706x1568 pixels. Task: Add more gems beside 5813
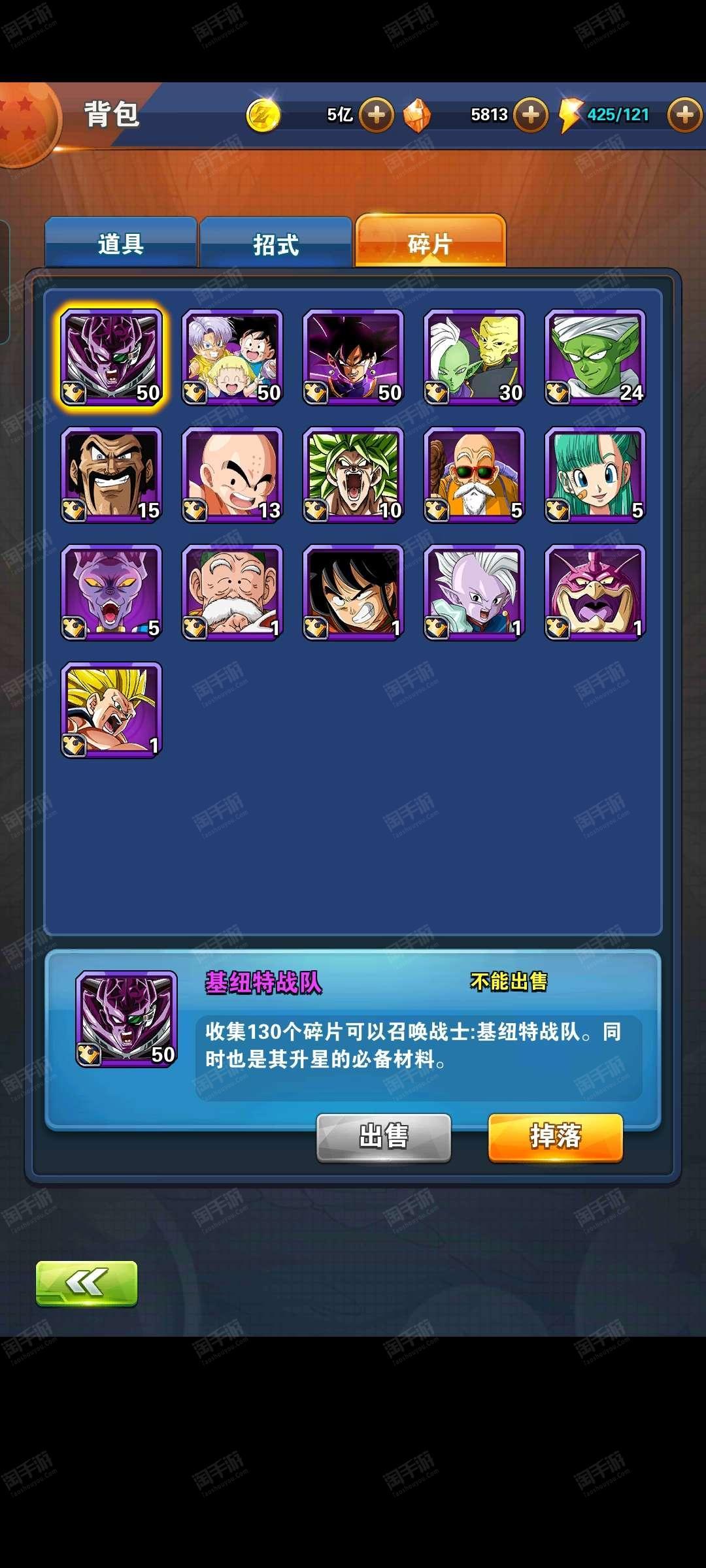point(531,115)
